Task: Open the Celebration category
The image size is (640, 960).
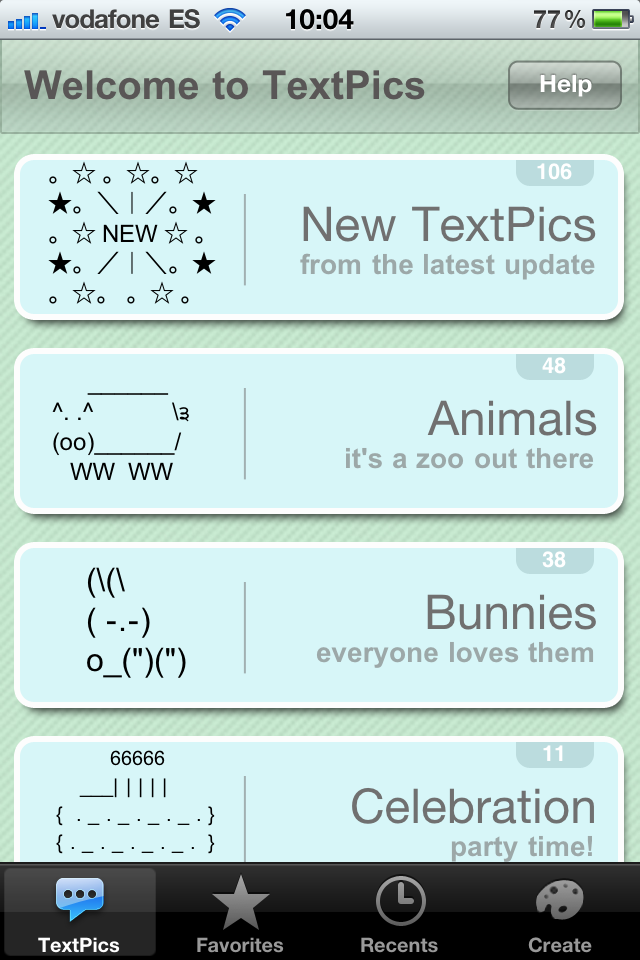Action: [x=319, y=805]
